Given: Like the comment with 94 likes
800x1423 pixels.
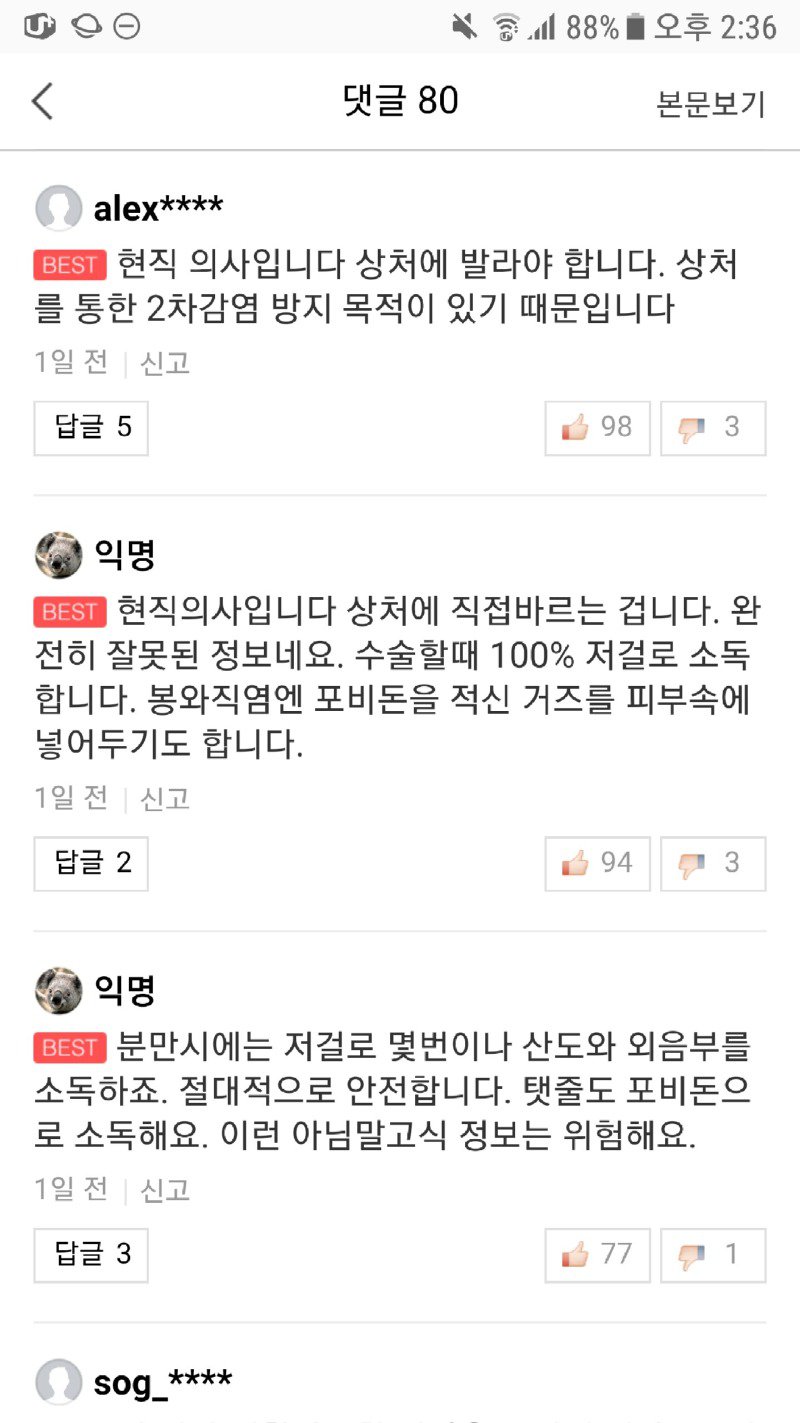Looking at the screenshot, I should point(597,863).
